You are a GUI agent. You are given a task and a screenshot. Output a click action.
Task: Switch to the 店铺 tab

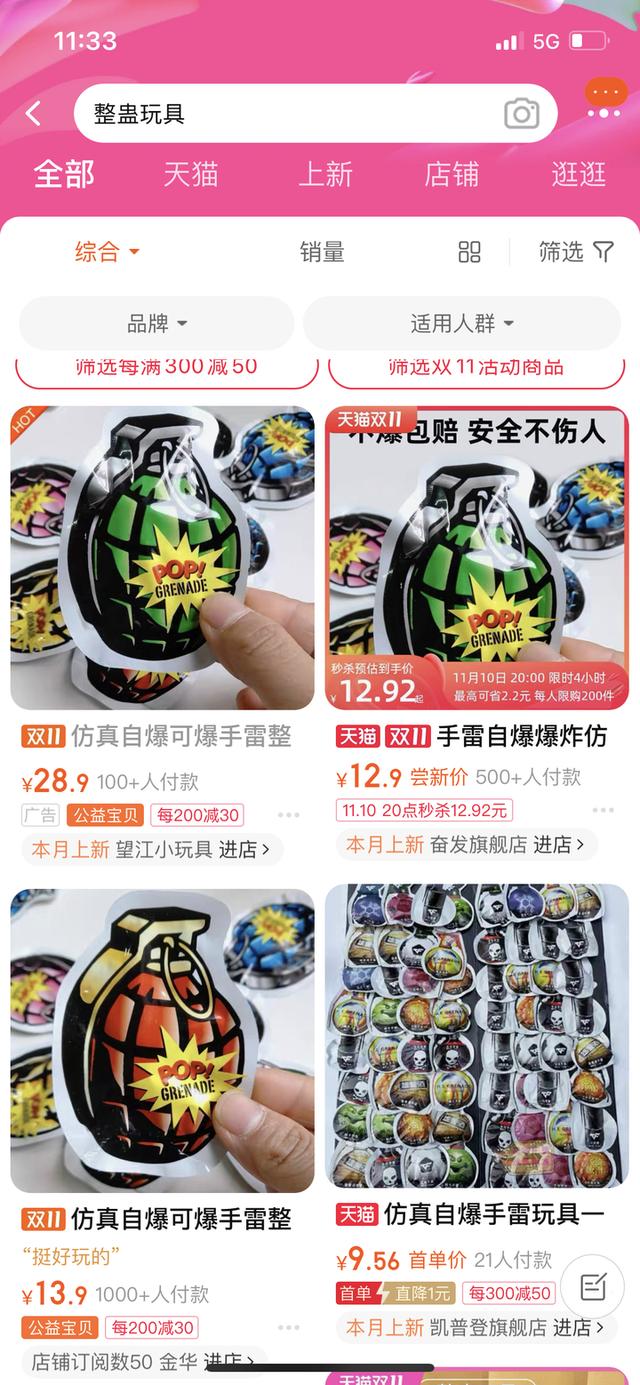[x=452, y=174]
